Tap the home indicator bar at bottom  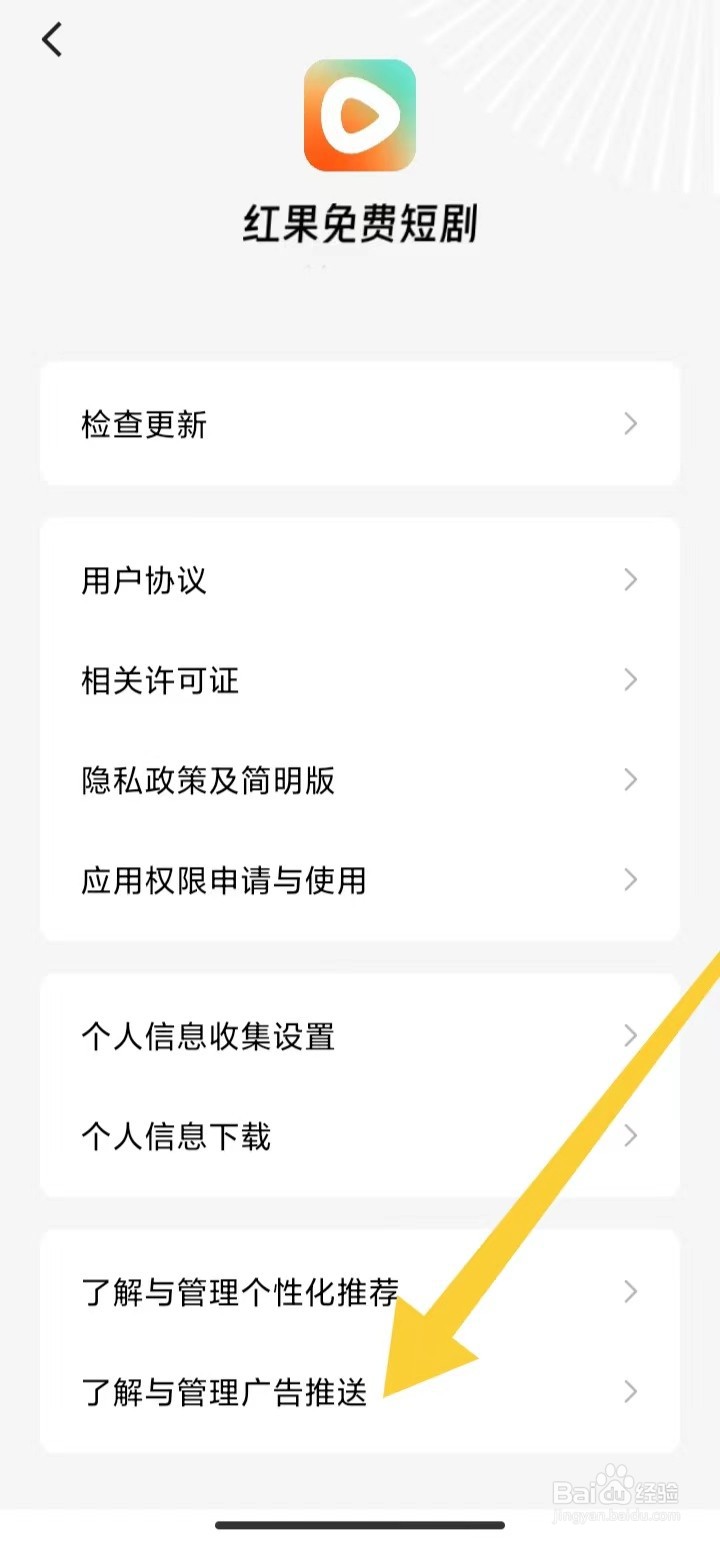[x=359, y=1525]
